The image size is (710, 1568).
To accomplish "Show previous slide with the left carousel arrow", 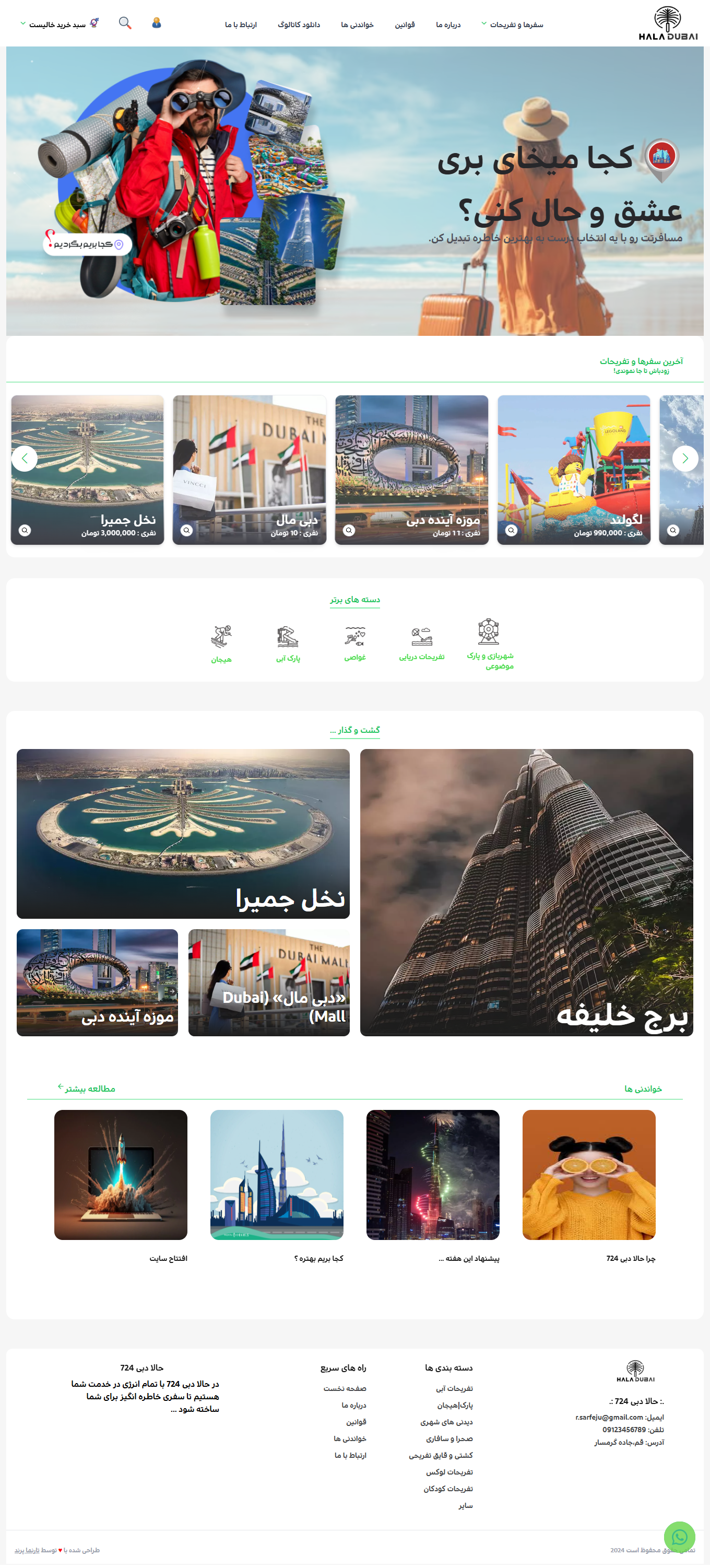I will (x=25, y=459).
